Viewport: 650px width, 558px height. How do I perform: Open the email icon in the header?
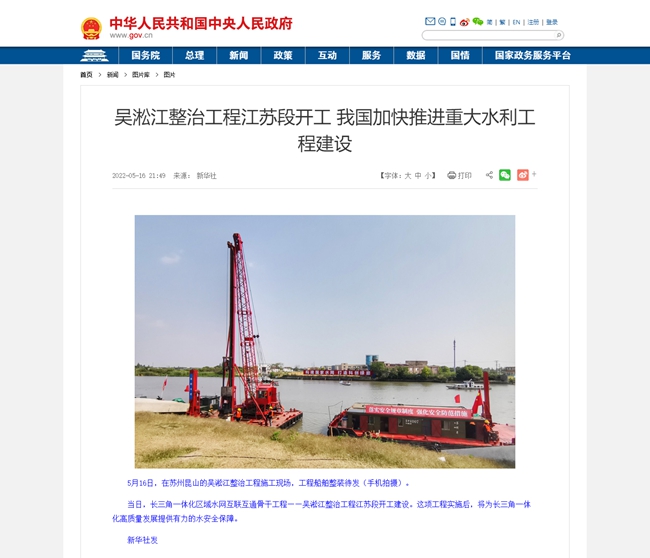point(430,21)
